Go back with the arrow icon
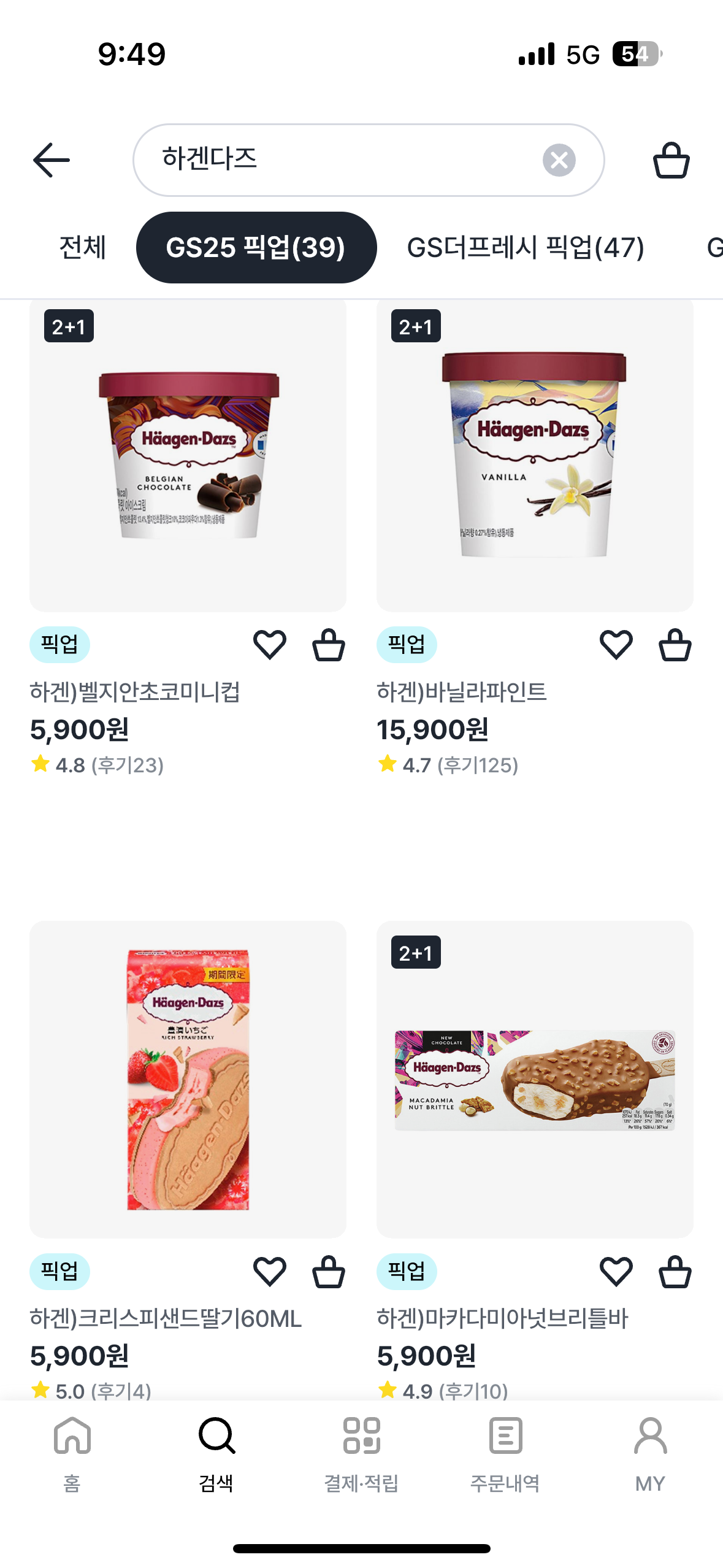 tap(52, 160)
